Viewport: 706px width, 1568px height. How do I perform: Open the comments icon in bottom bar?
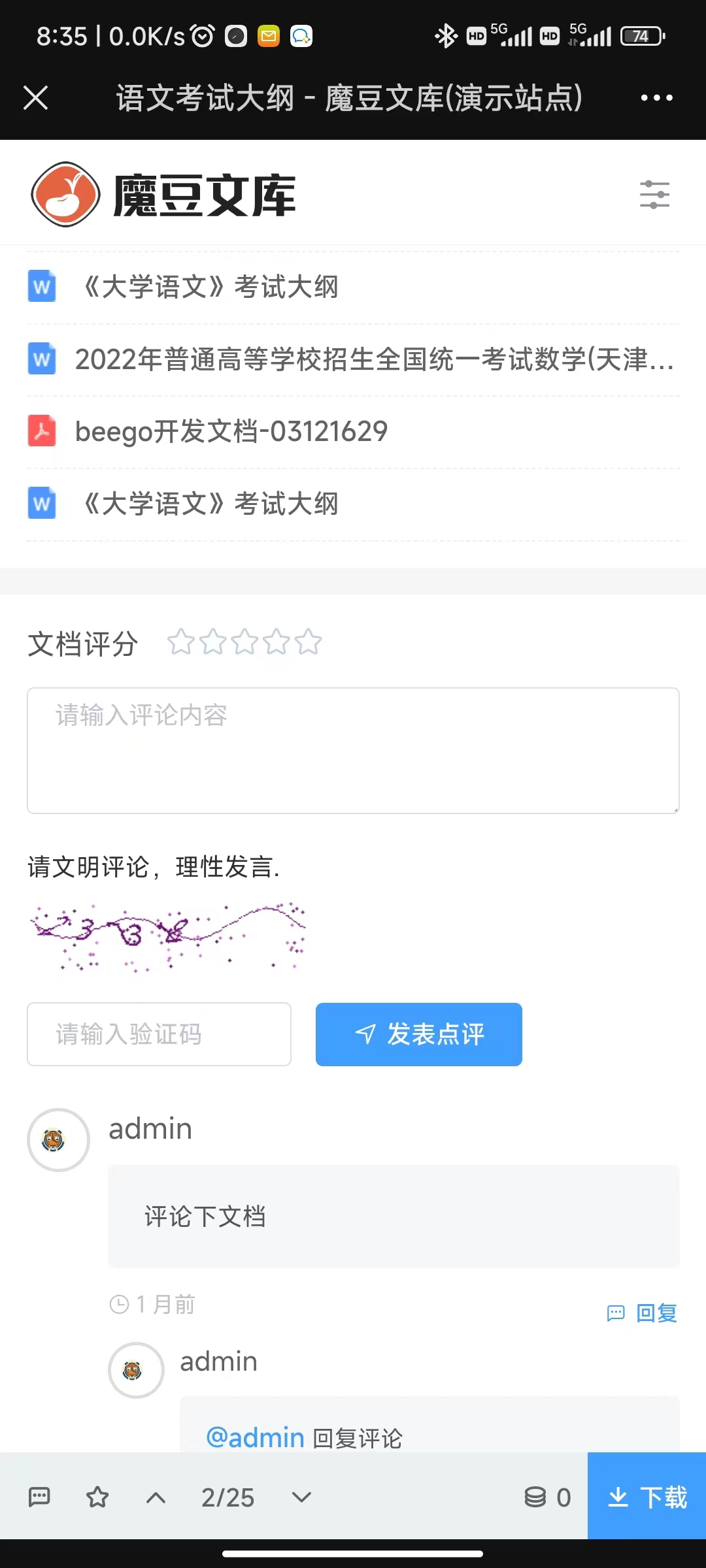pyautogui.click(x=39, y=1497)
